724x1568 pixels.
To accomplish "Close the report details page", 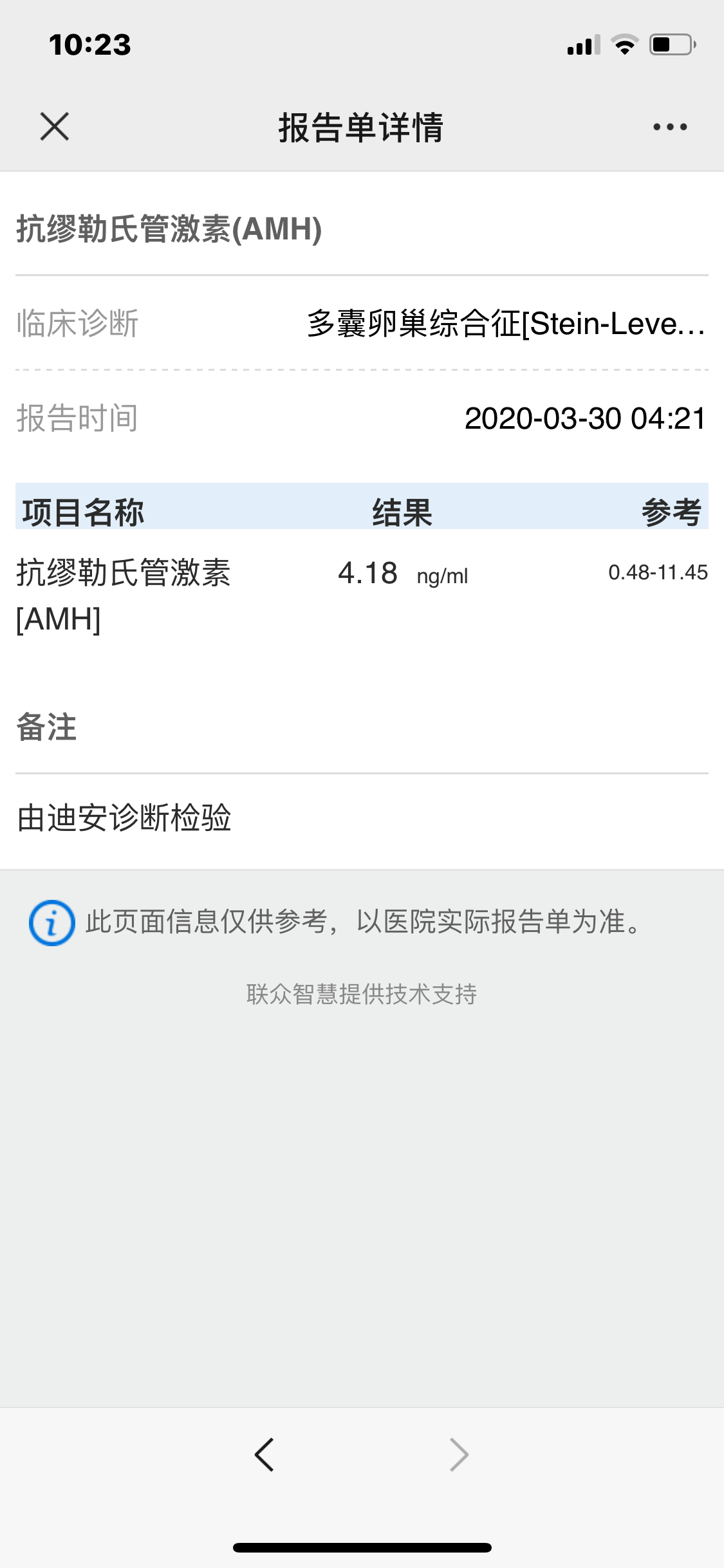I will 55,126.
